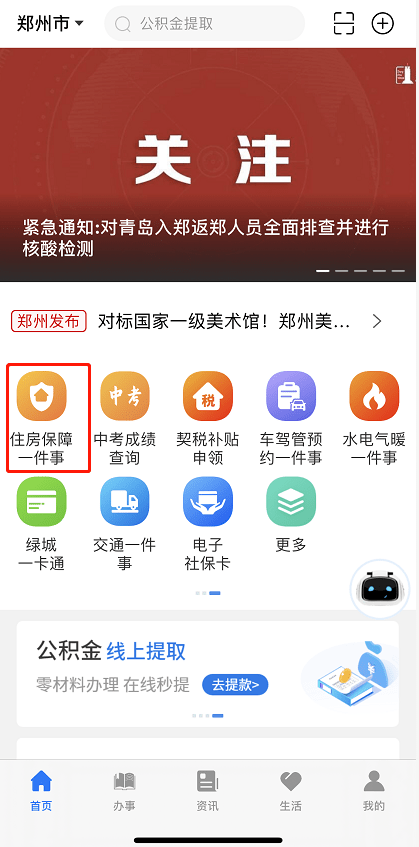Open 车驾管预约一件事
419x847 pixels.
(x=291, y=418)
